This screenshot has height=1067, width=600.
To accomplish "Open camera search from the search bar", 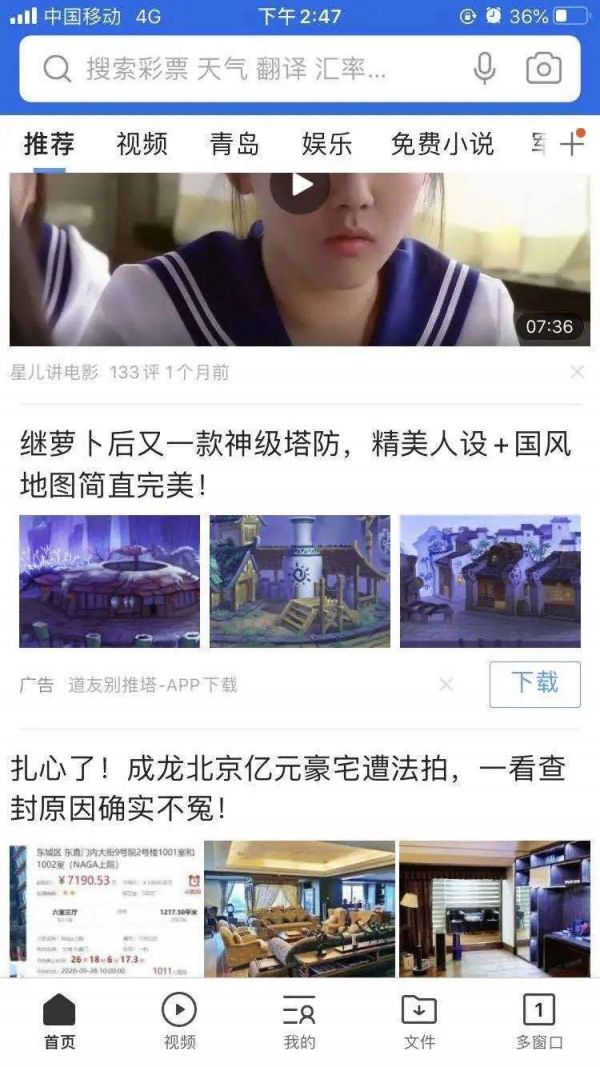I will [543, 69].
